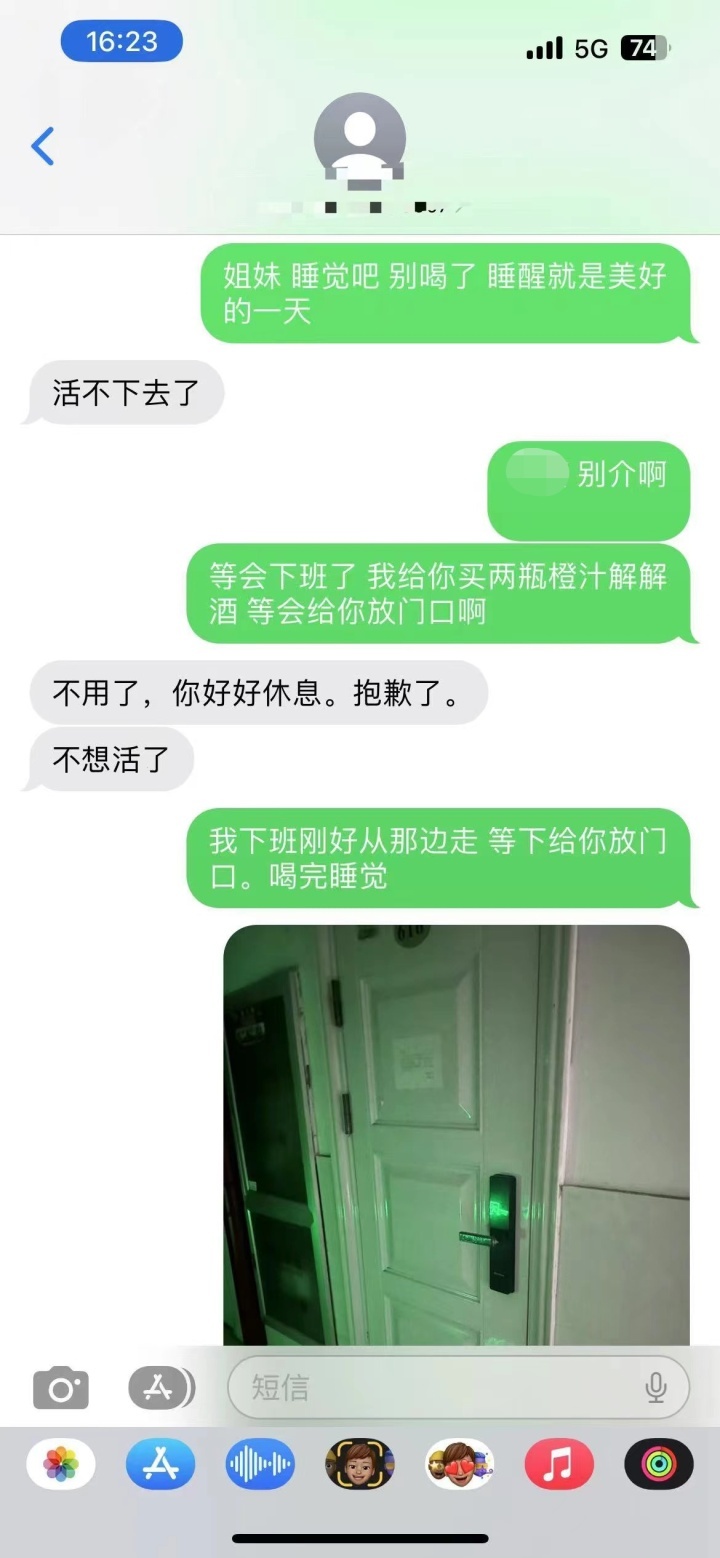Record an audio message with the waveform icon
Image resolution: width=720 pixels, height=1558 pixels.
(x=260, y=1465)
